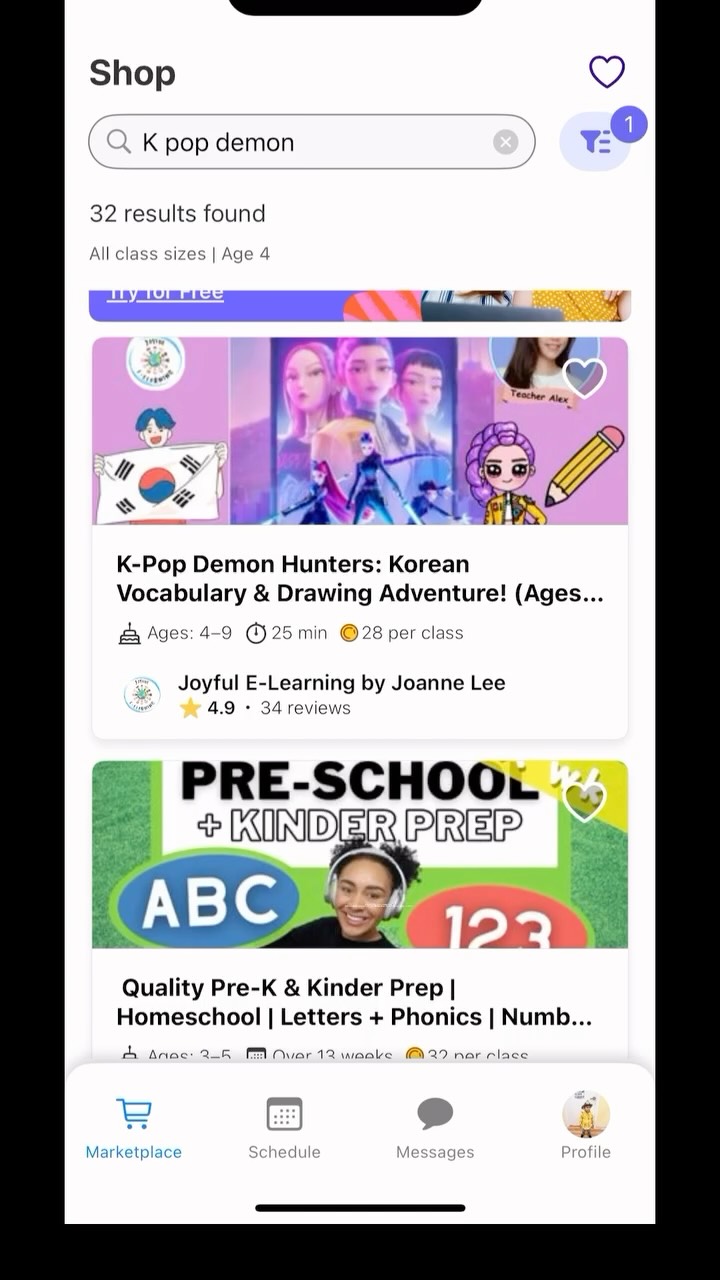Image resolution: width=720 pixels, height=1280 pixels.
Task: Open the Messages tab
Action: 435,1128
